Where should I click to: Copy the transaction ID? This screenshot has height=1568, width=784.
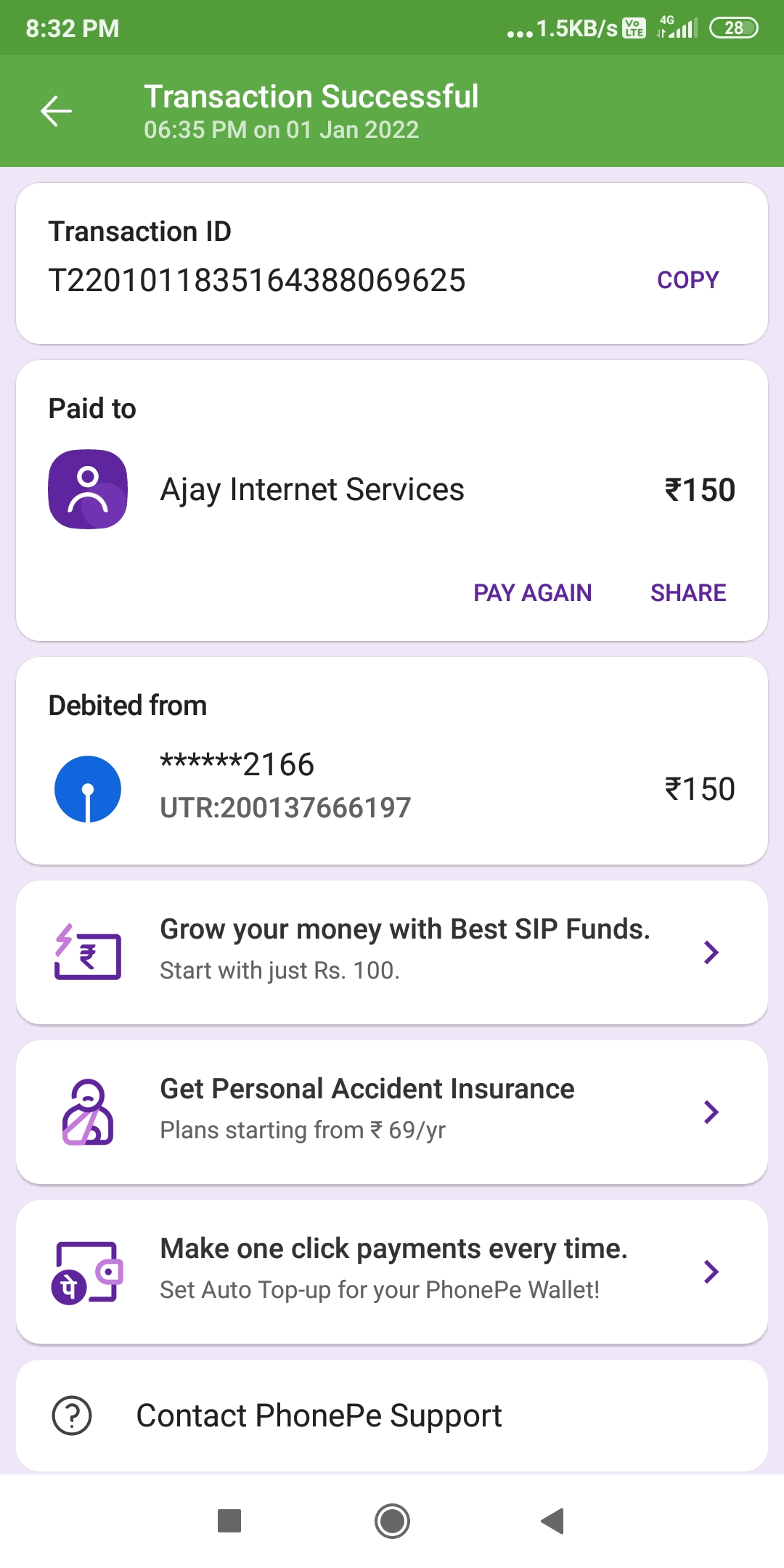687,280
